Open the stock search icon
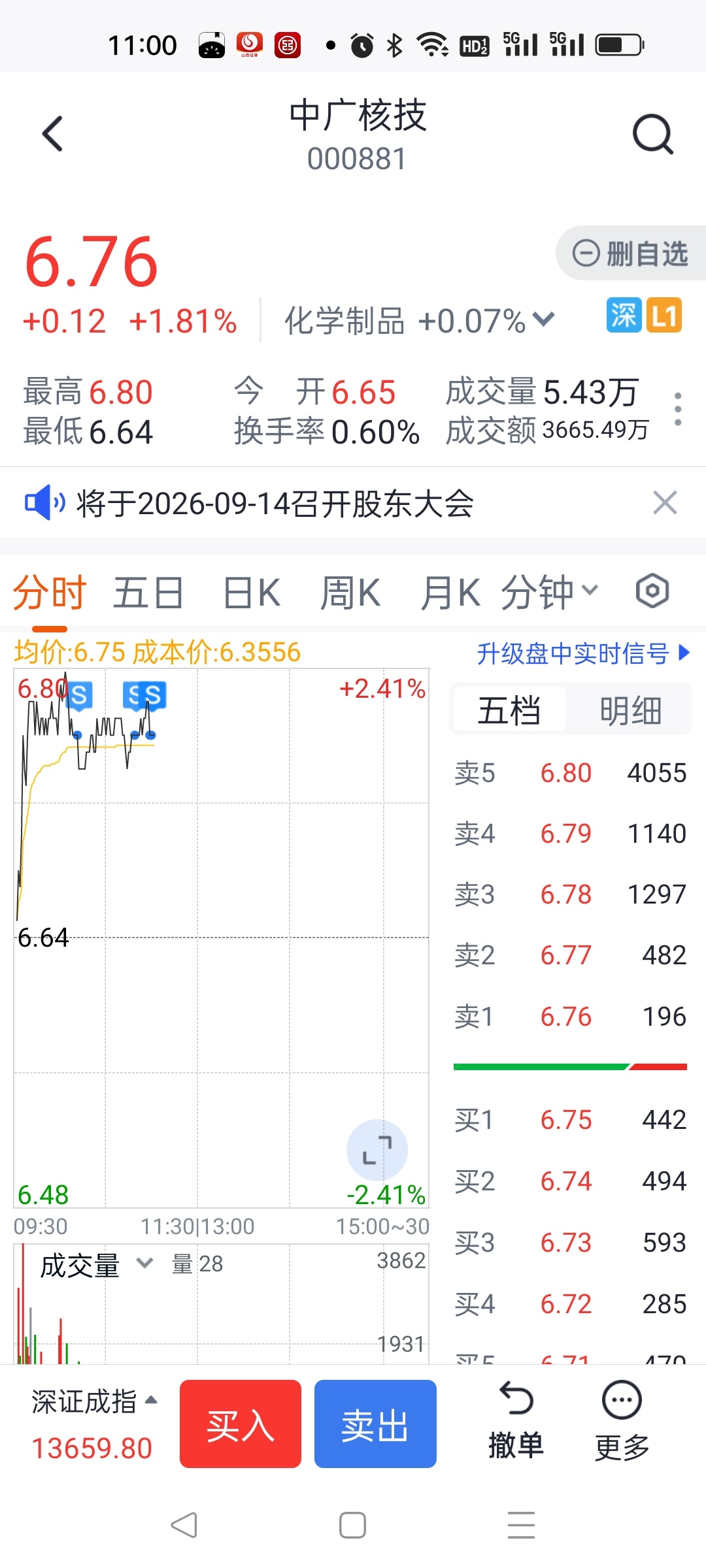706x1568 pixels. (653, 134)
